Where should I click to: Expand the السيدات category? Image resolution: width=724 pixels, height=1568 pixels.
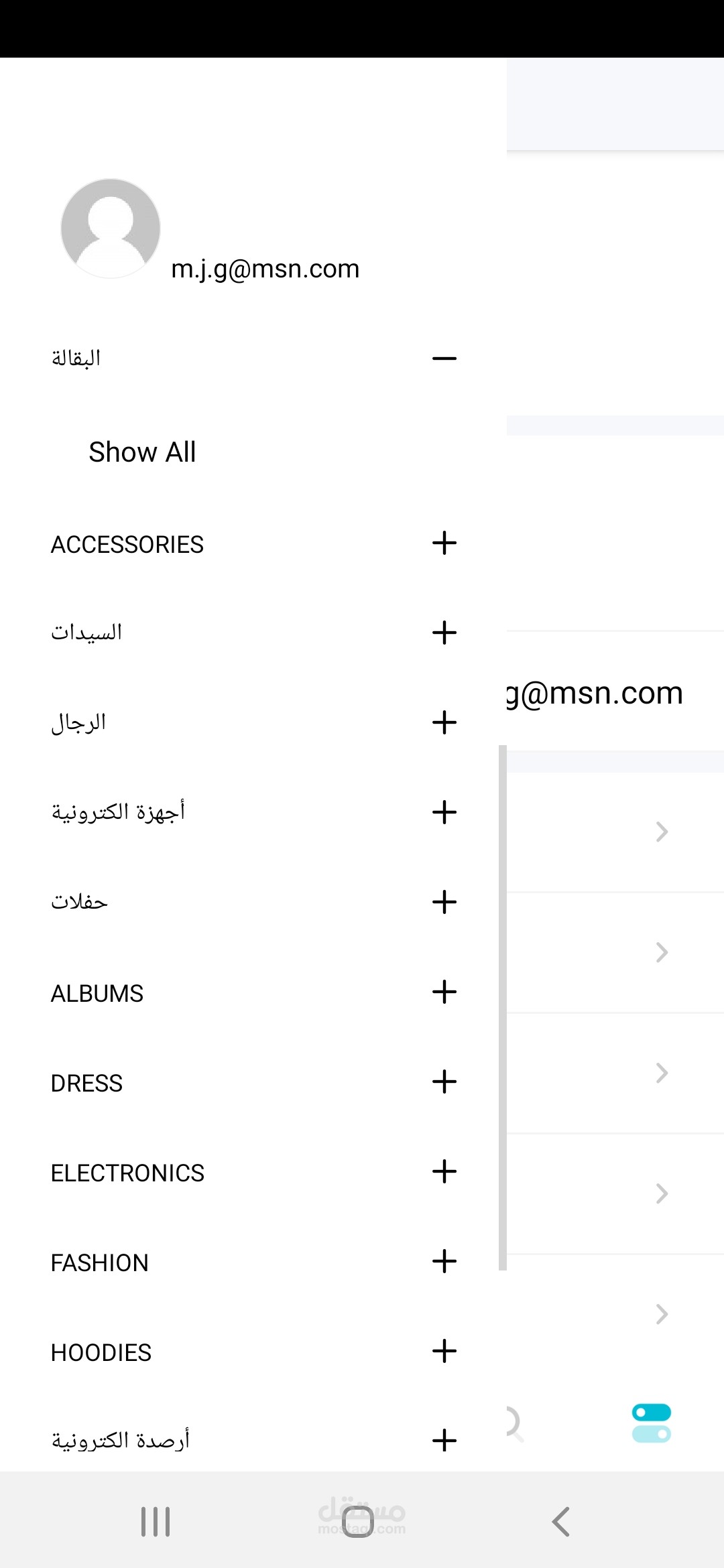pos(444,633)
